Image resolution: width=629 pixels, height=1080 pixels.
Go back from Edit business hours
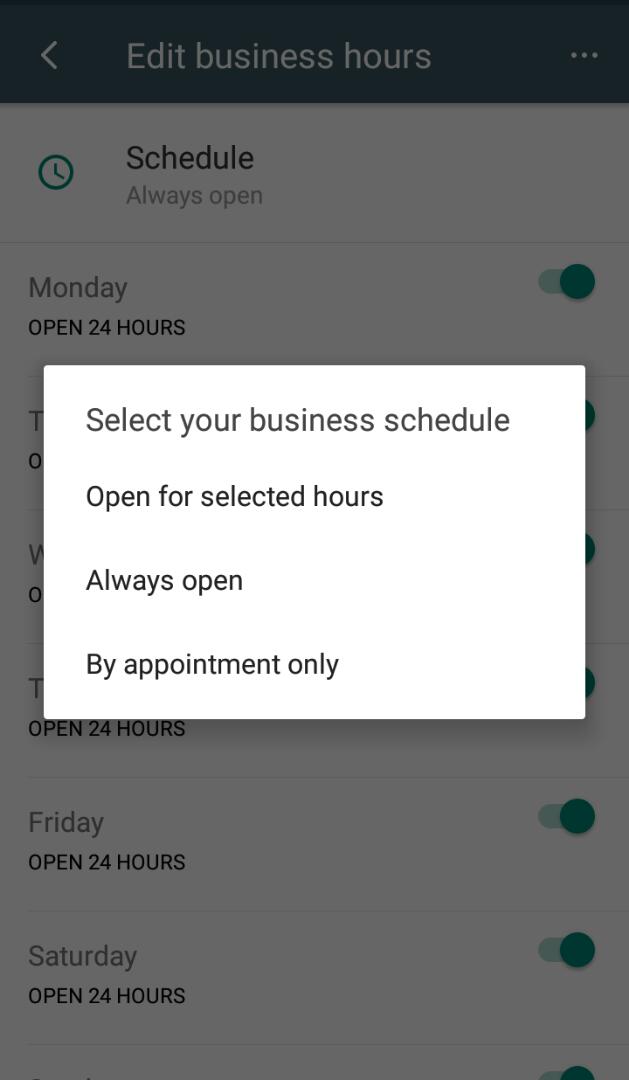pos(50,55)
